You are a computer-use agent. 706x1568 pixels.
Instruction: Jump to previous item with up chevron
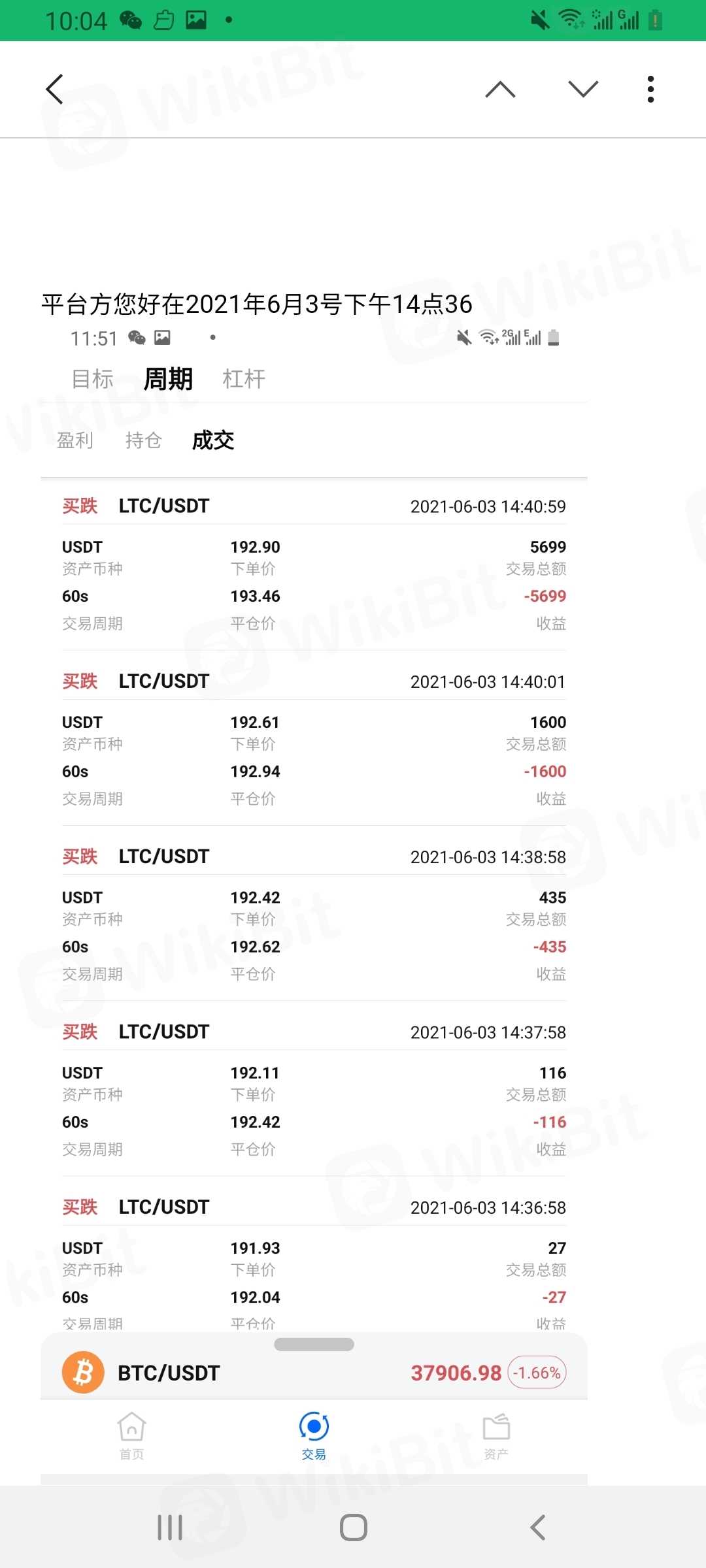point(500,90)
